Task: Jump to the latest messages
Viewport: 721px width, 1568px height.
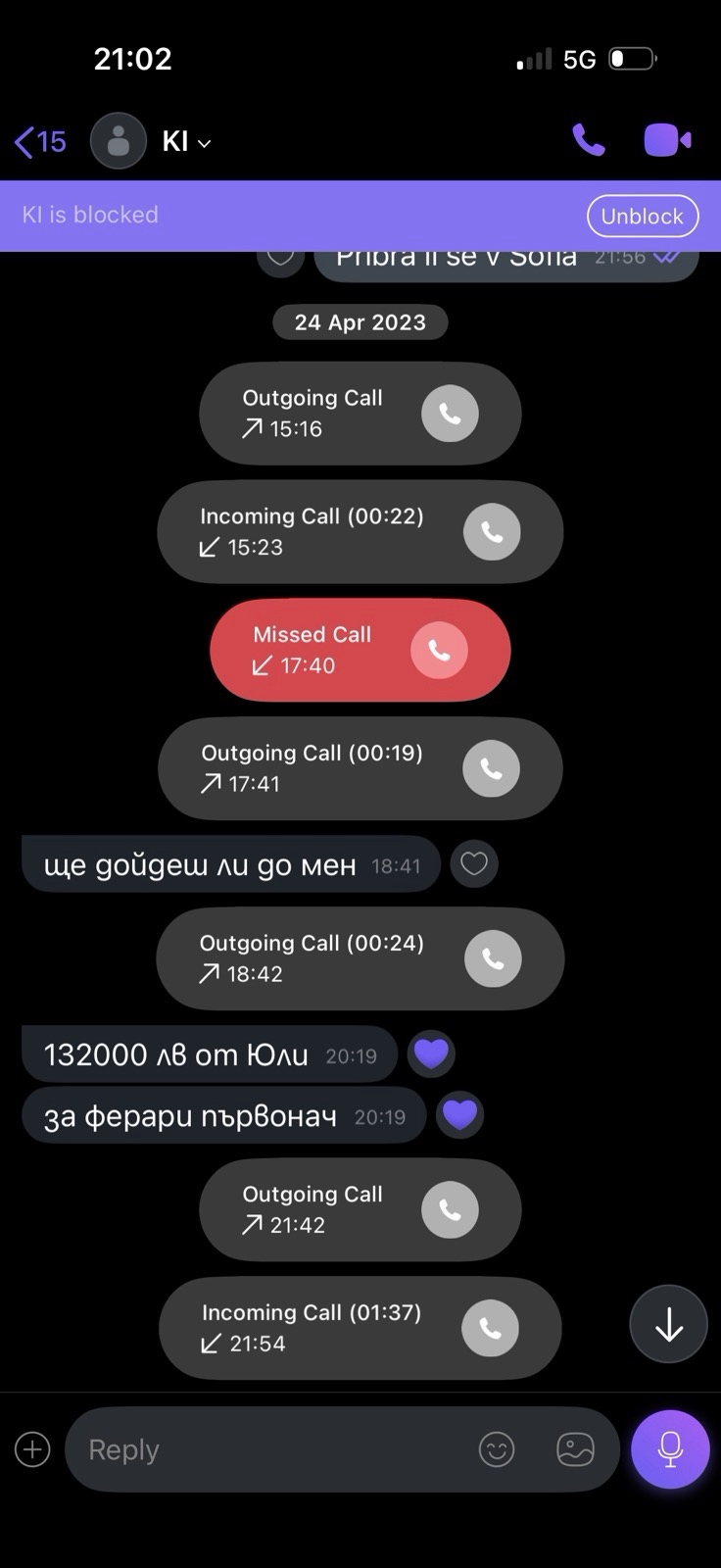Action: pyautogui.click(x=668, y=1325)
